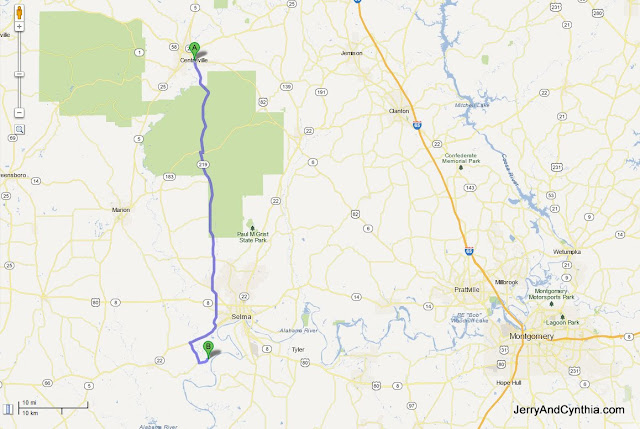The width and height of the screenshot is (640, 429).
Task: Activate the magnifier zoom-to-area tool
Action: pyautogui.click(x=19, y=129)
